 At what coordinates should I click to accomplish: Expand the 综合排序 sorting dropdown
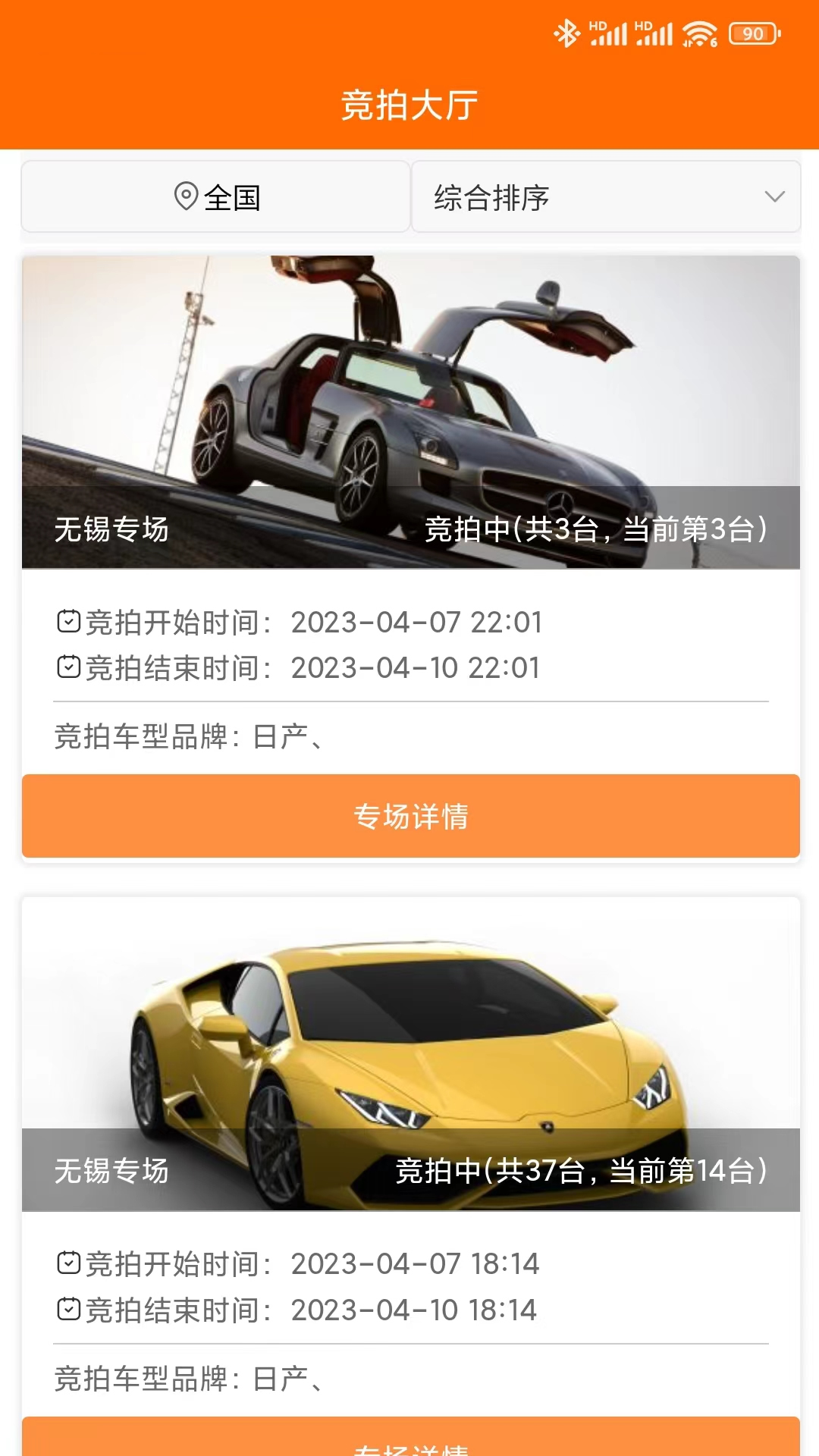tap(605, 197)
